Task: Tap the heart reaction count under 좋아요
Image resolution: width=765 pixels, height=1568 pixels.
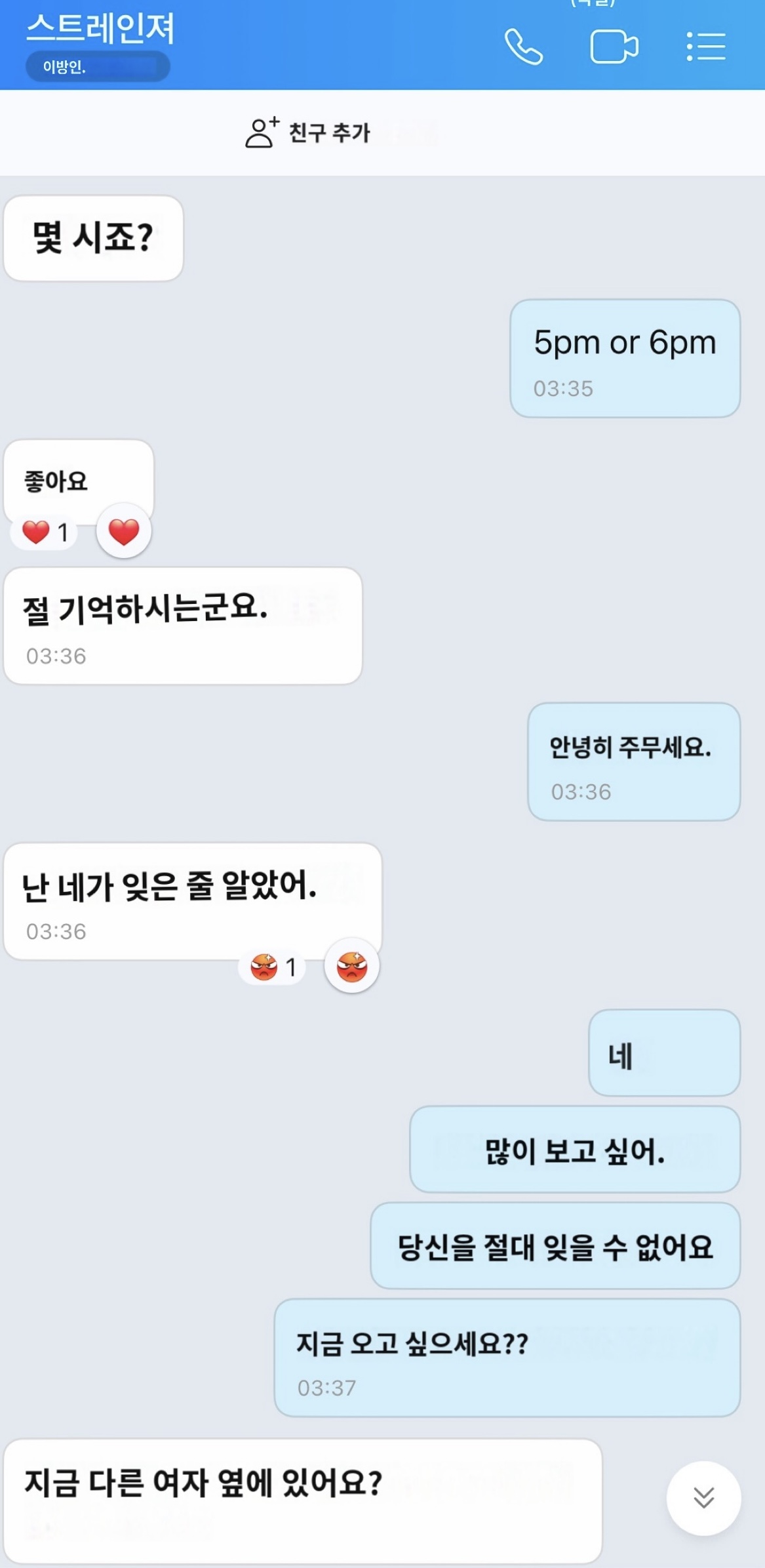Action: (45, 532)
